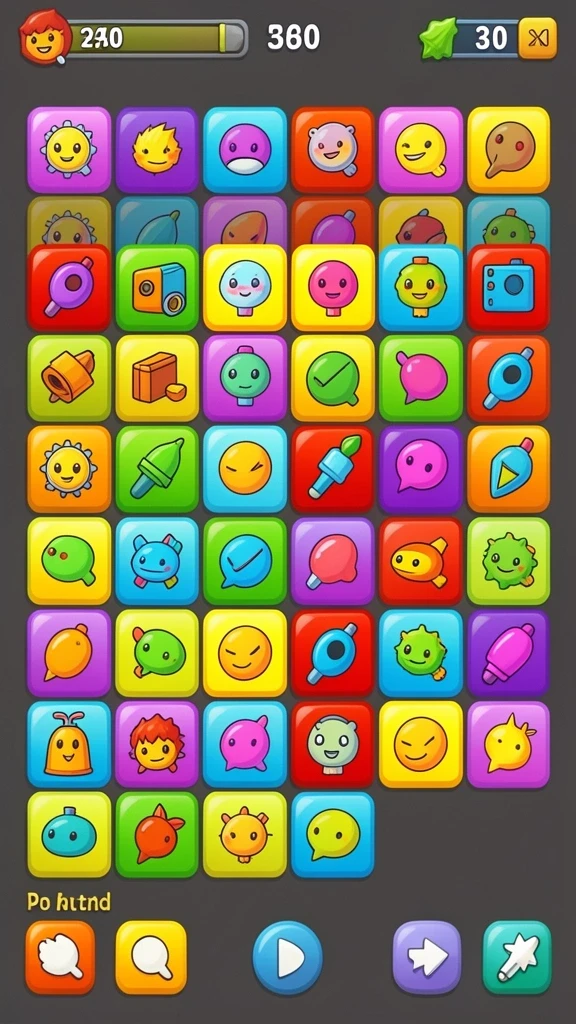Use the orange magnifier booster
The width and height of the screenshot is (576, 1024).
pos(60,957)
